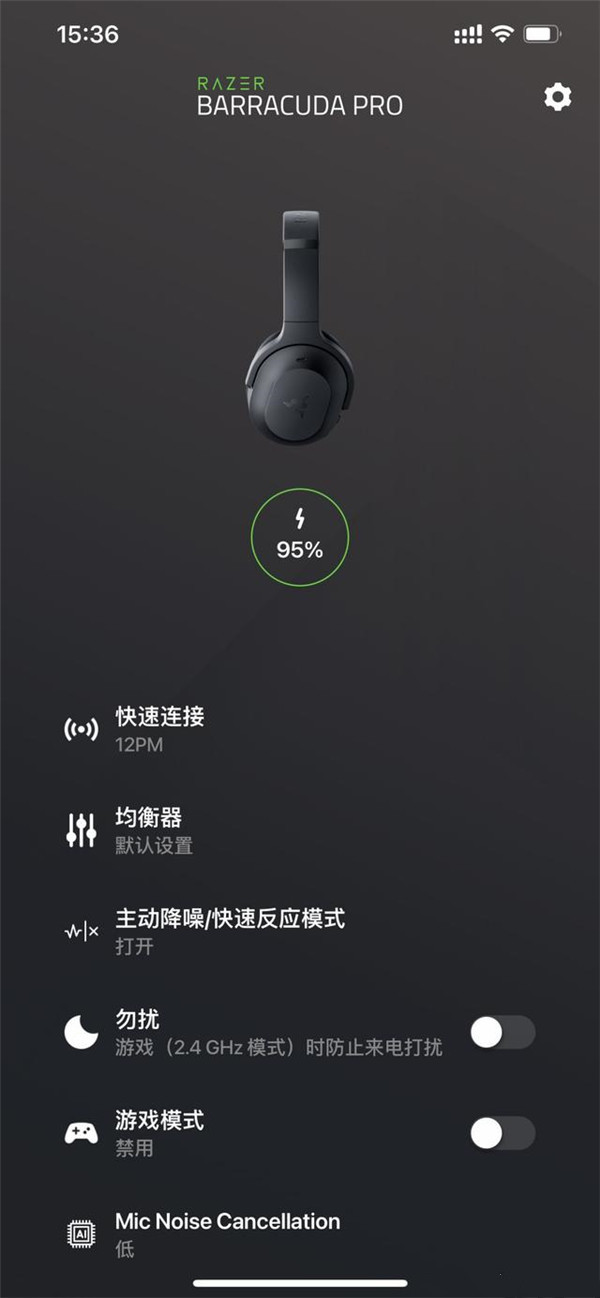Open the settings gear icon
This screenshot has width=600, height=1298.
click(557, 97)
